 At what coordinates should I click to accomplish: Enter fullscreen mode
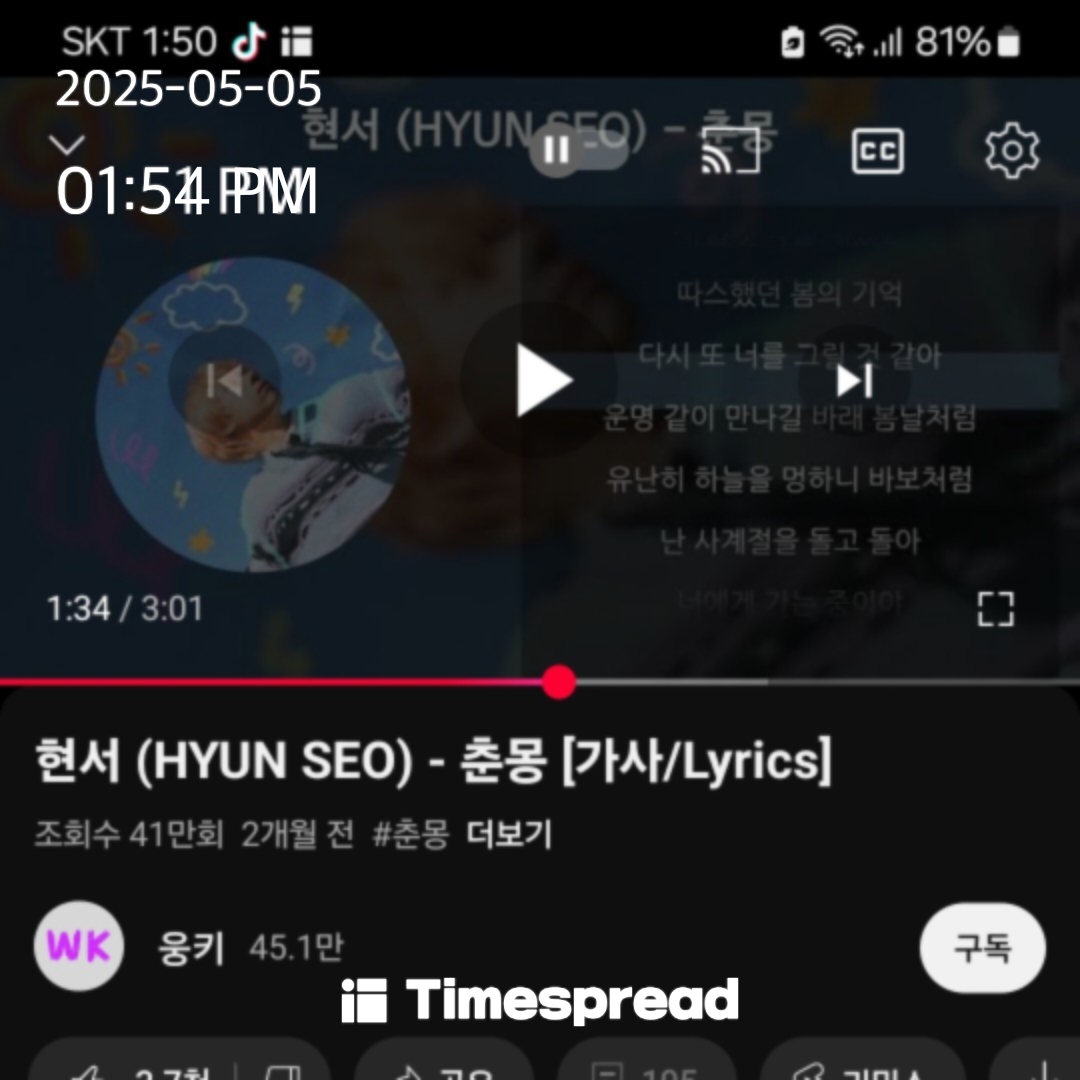click(x=995, y=608)
